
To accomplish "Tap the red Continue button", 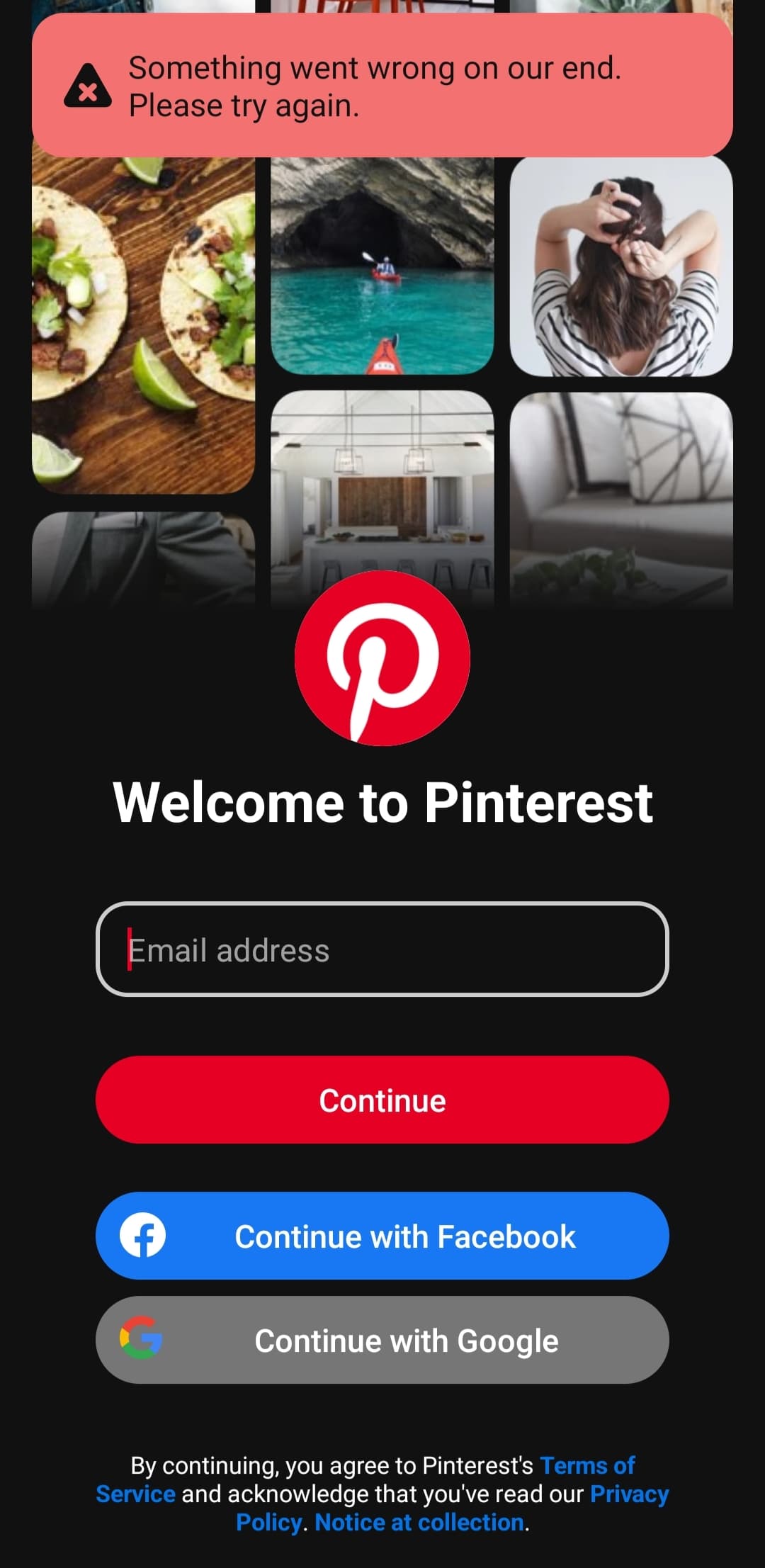I will tap(382, 1100).
